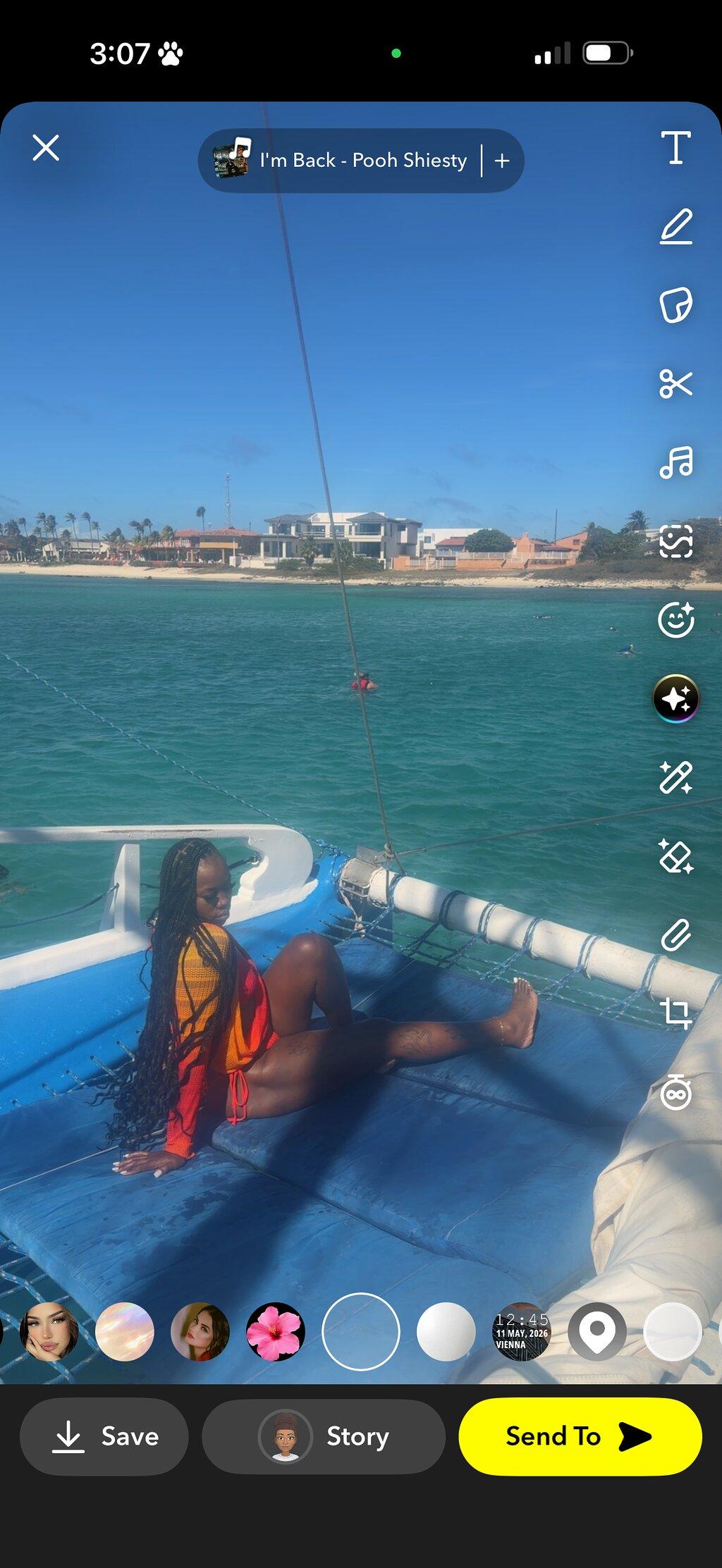Open the pencil drawing tool
Screen dimensions: 722x1568
coord(675,226)
